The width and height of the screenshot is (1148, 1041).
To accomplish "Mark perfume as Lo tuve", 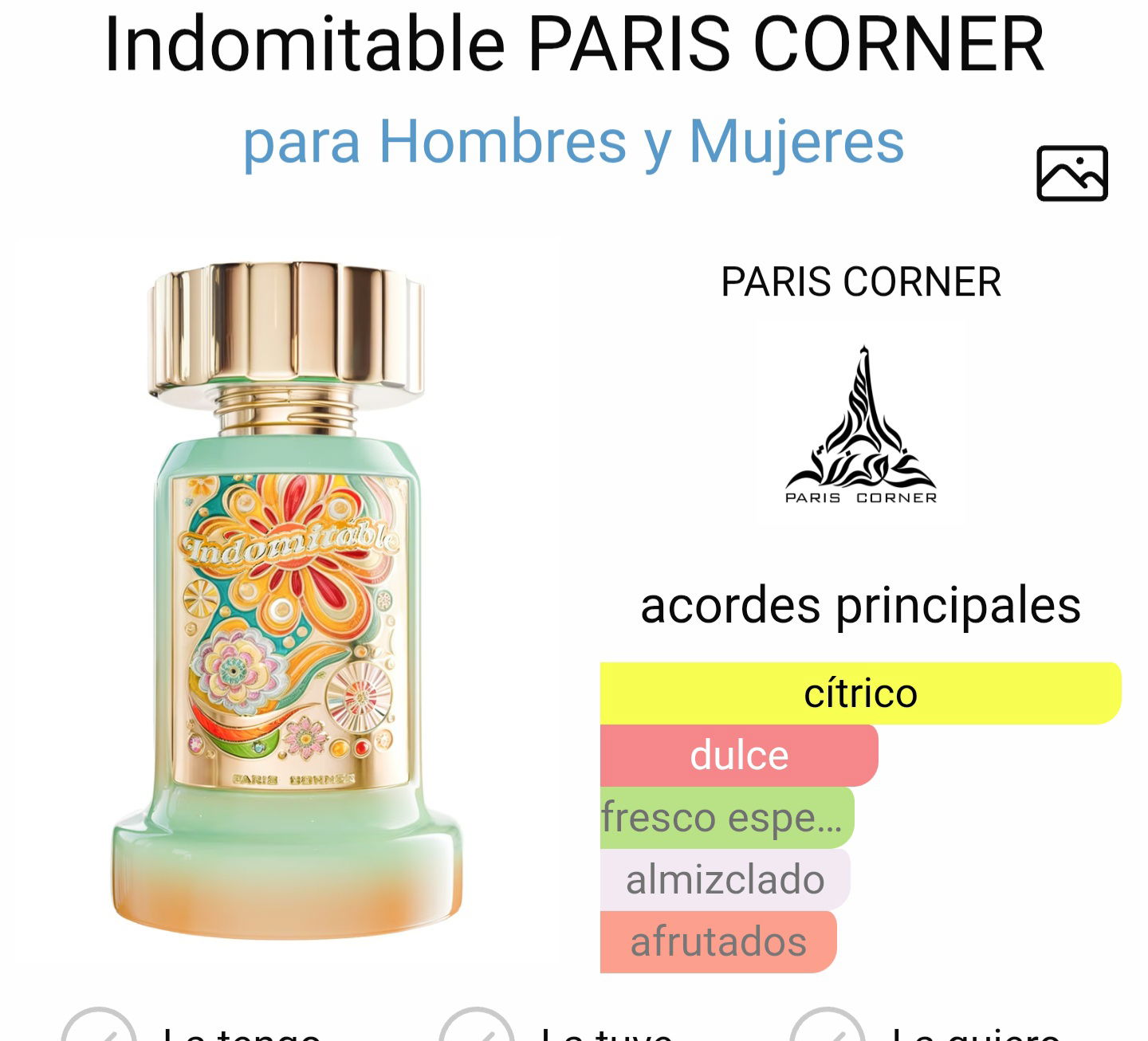I will 477,1030.
